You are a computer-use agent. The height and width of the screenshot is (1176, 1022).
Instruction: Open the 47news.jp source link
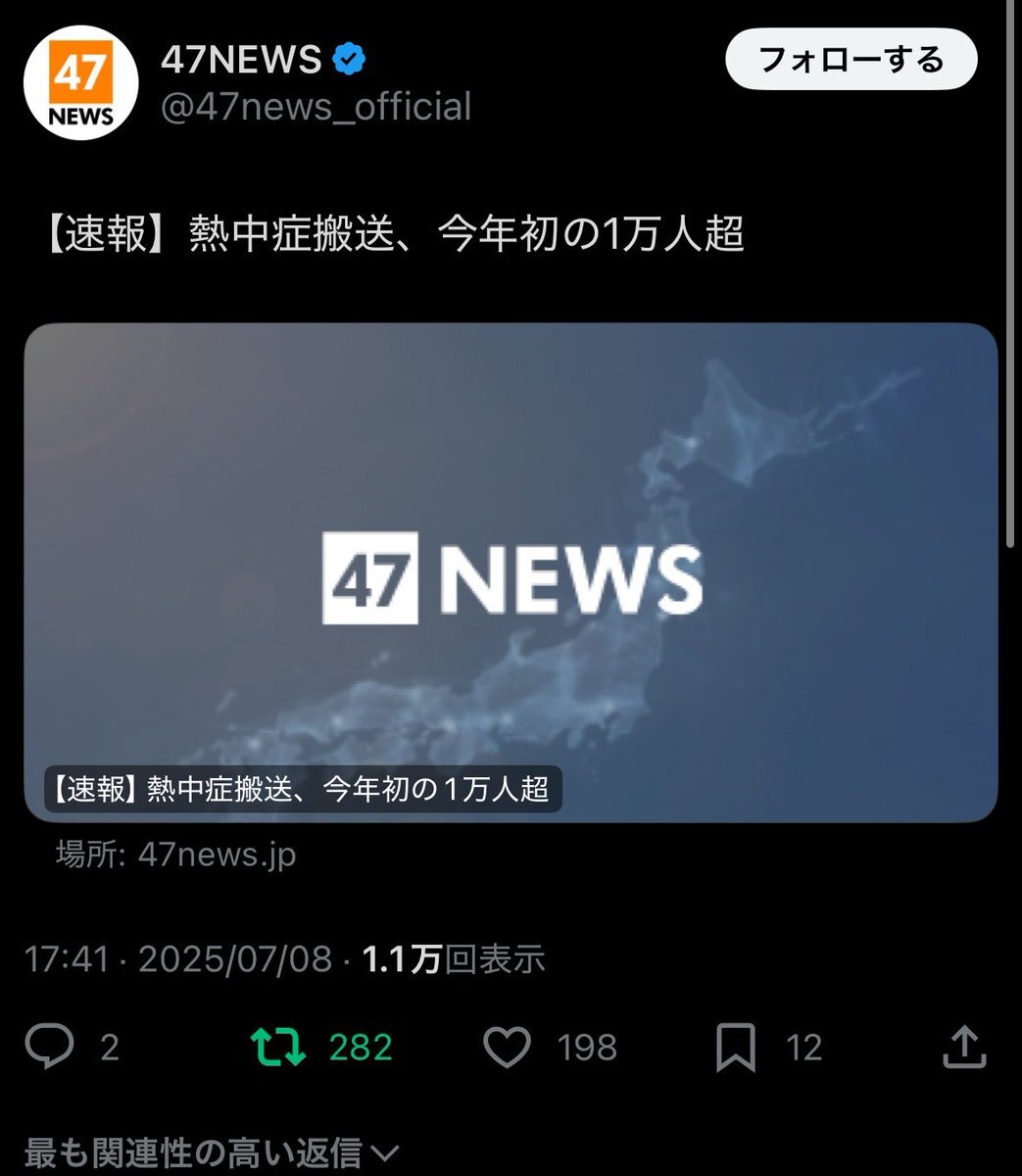(217, 855)
